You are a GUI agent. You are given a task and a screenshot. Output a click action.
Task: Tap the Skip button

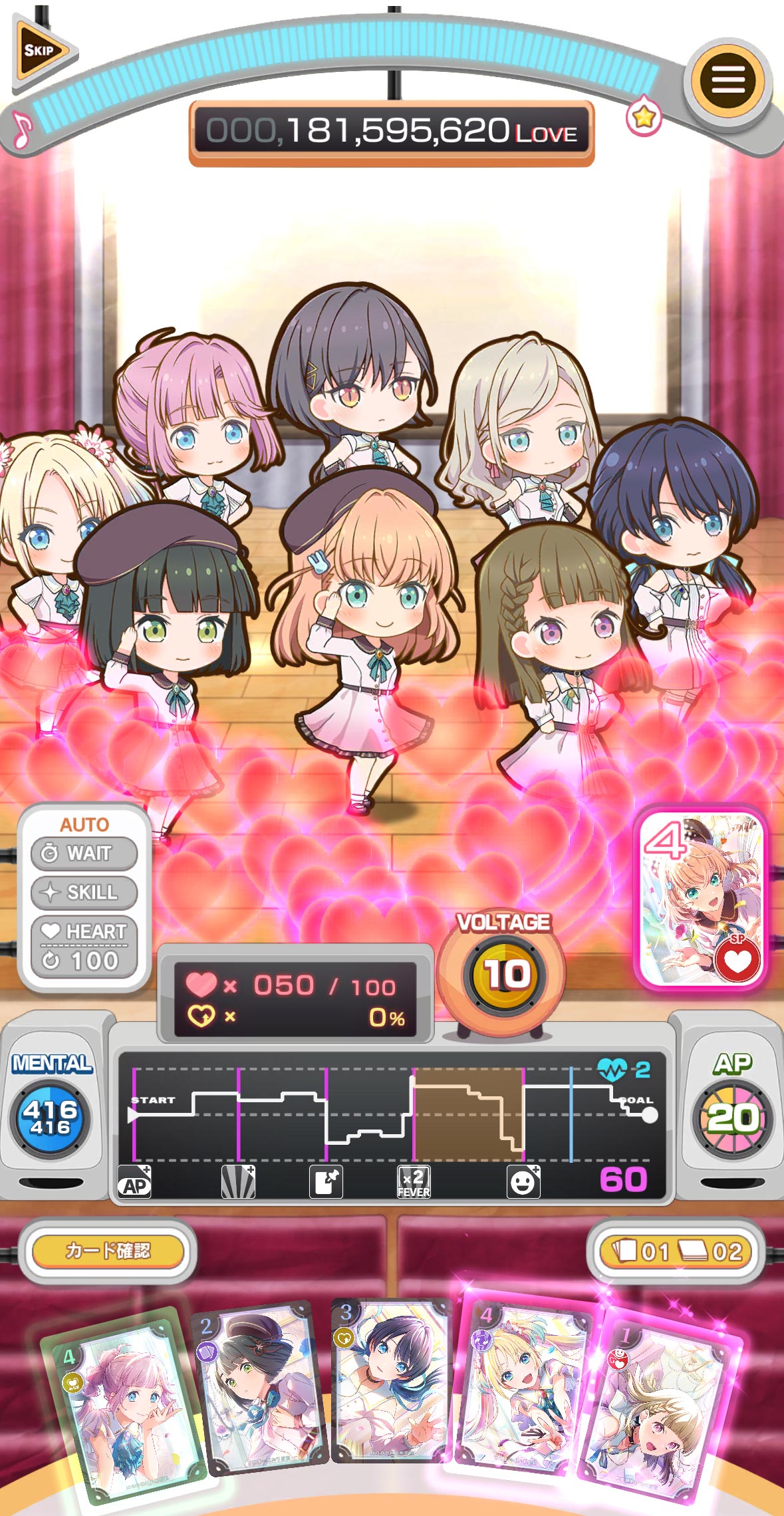[43, 52]
